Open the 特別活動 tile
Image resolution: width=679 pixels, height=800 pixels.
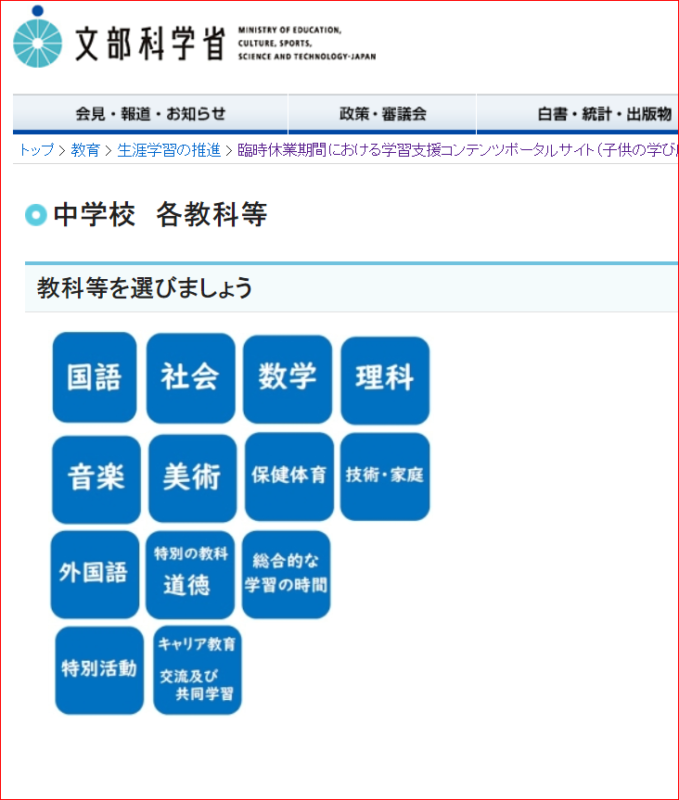point(98,670)
